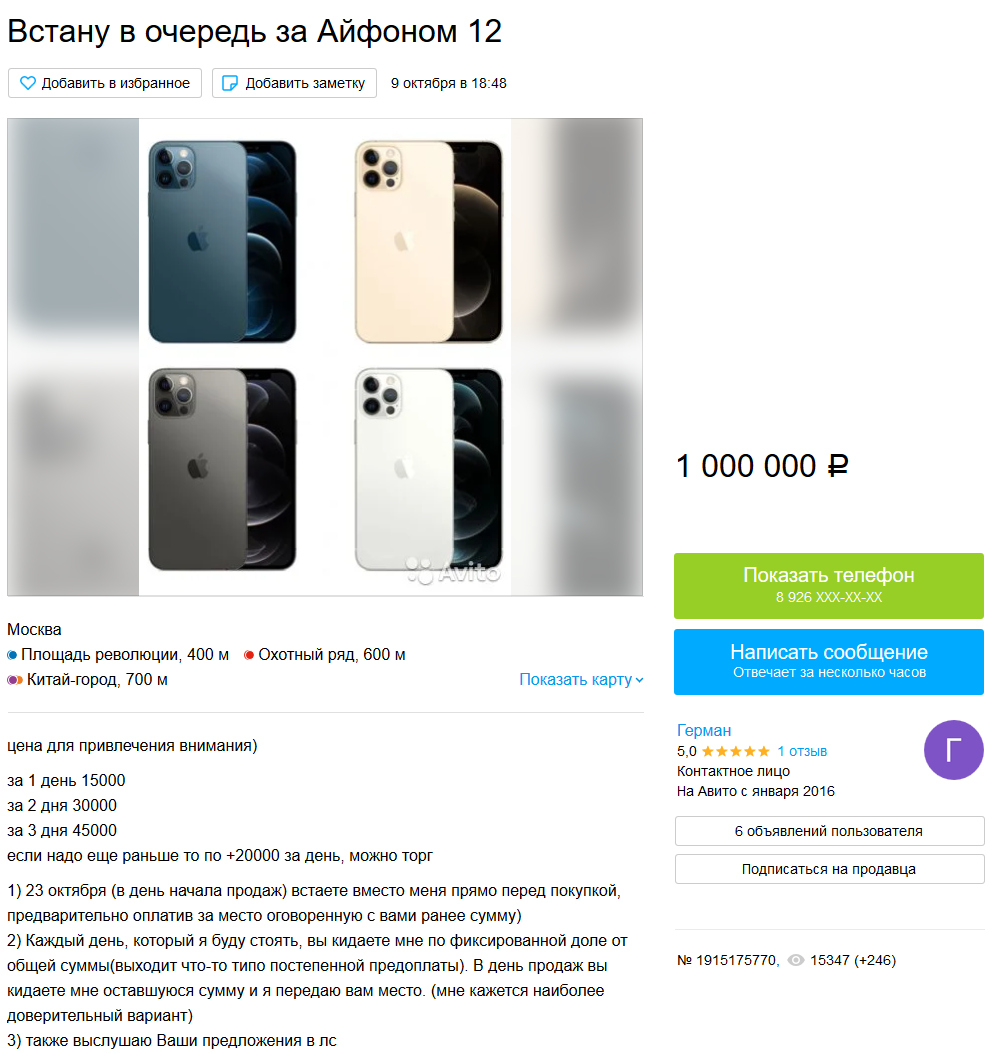This screenshot has width=1002, height=1053.
Task: Toggle 'Добавить заметку' for this listing
Action: 293,83
